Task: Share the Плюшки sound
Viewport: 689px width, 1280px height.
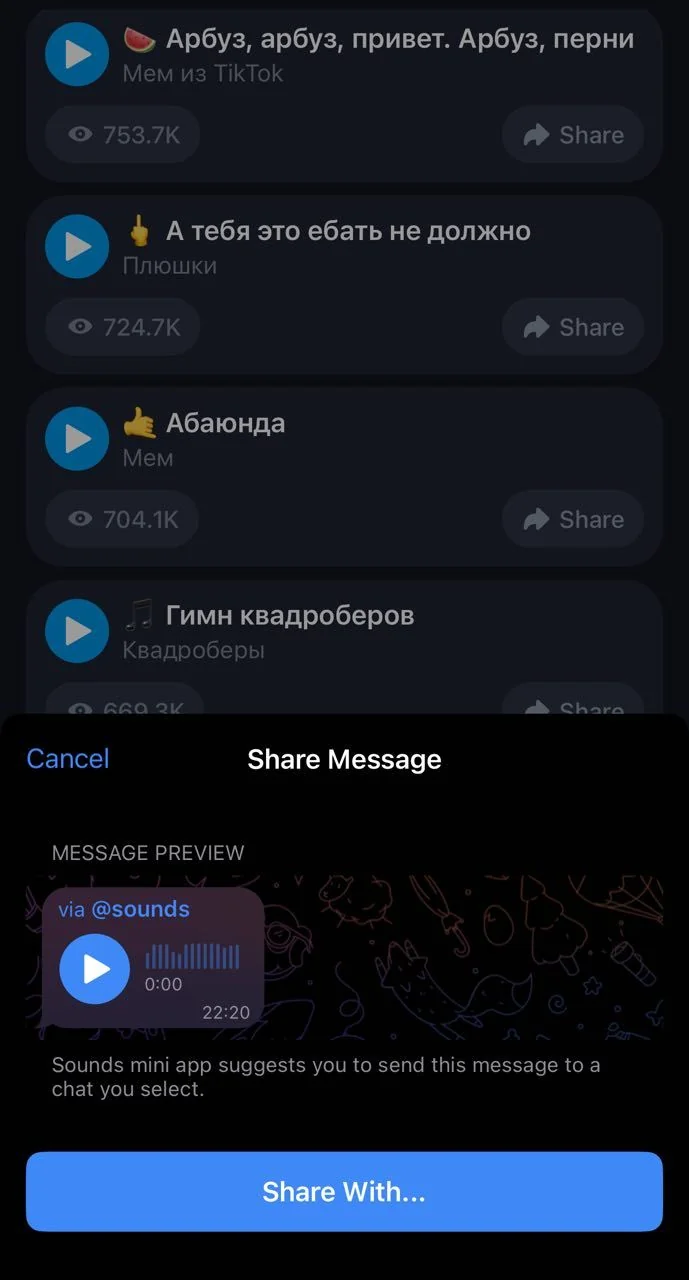Action: pos(573,327)
